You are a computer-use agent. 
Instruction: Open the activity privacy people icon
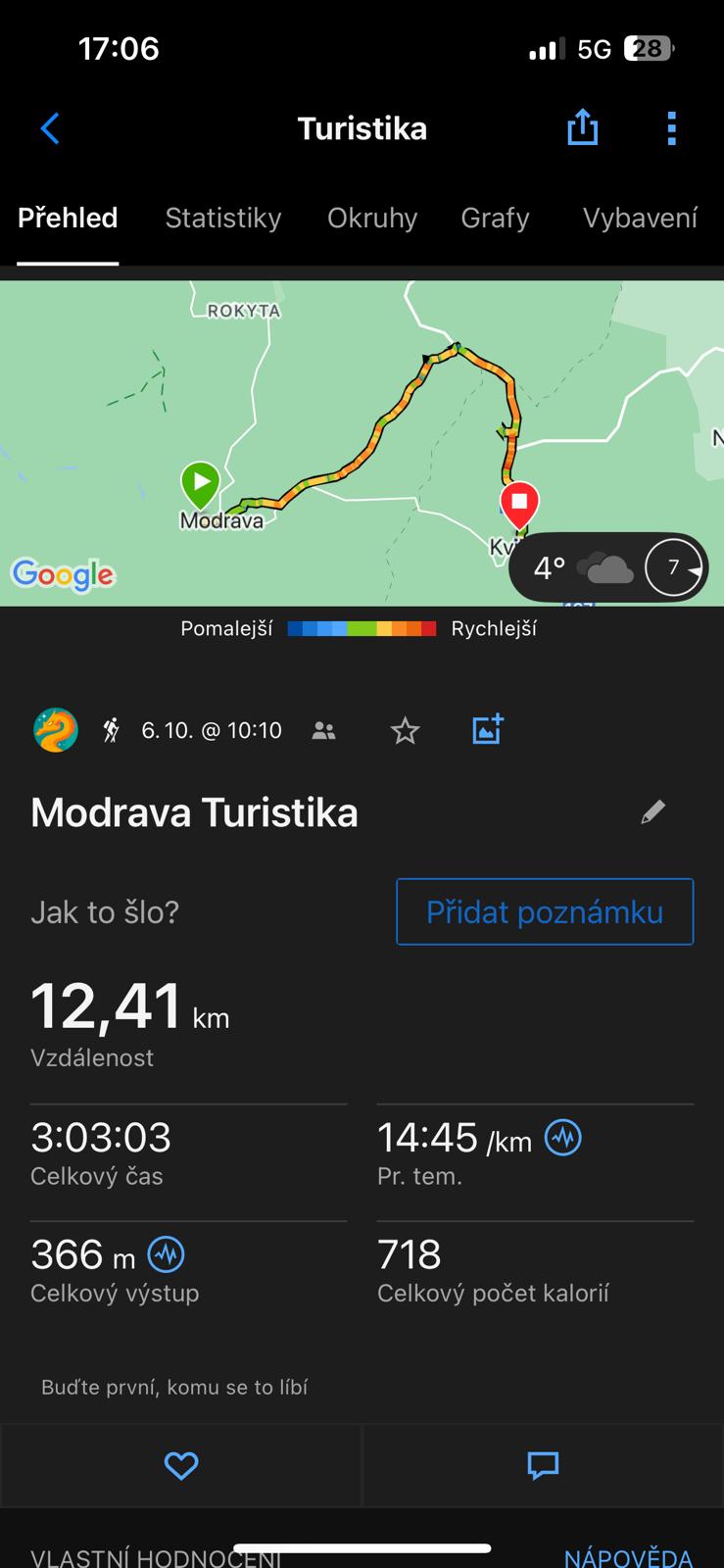tap(323, 730)
